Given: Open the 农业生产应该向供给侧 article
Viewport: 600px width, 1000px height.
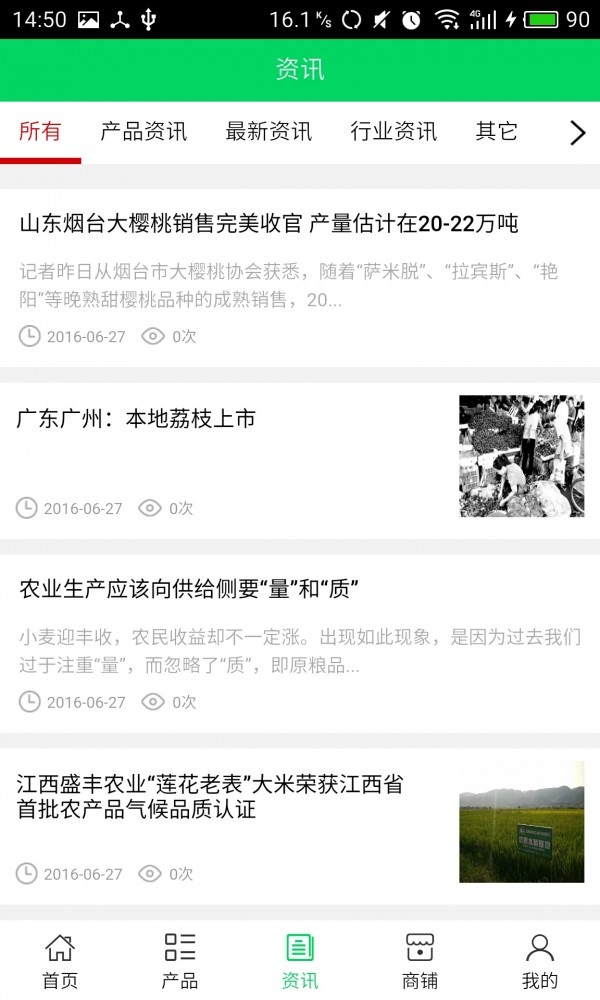Looking at the screenshot, I should click(189, 589).
